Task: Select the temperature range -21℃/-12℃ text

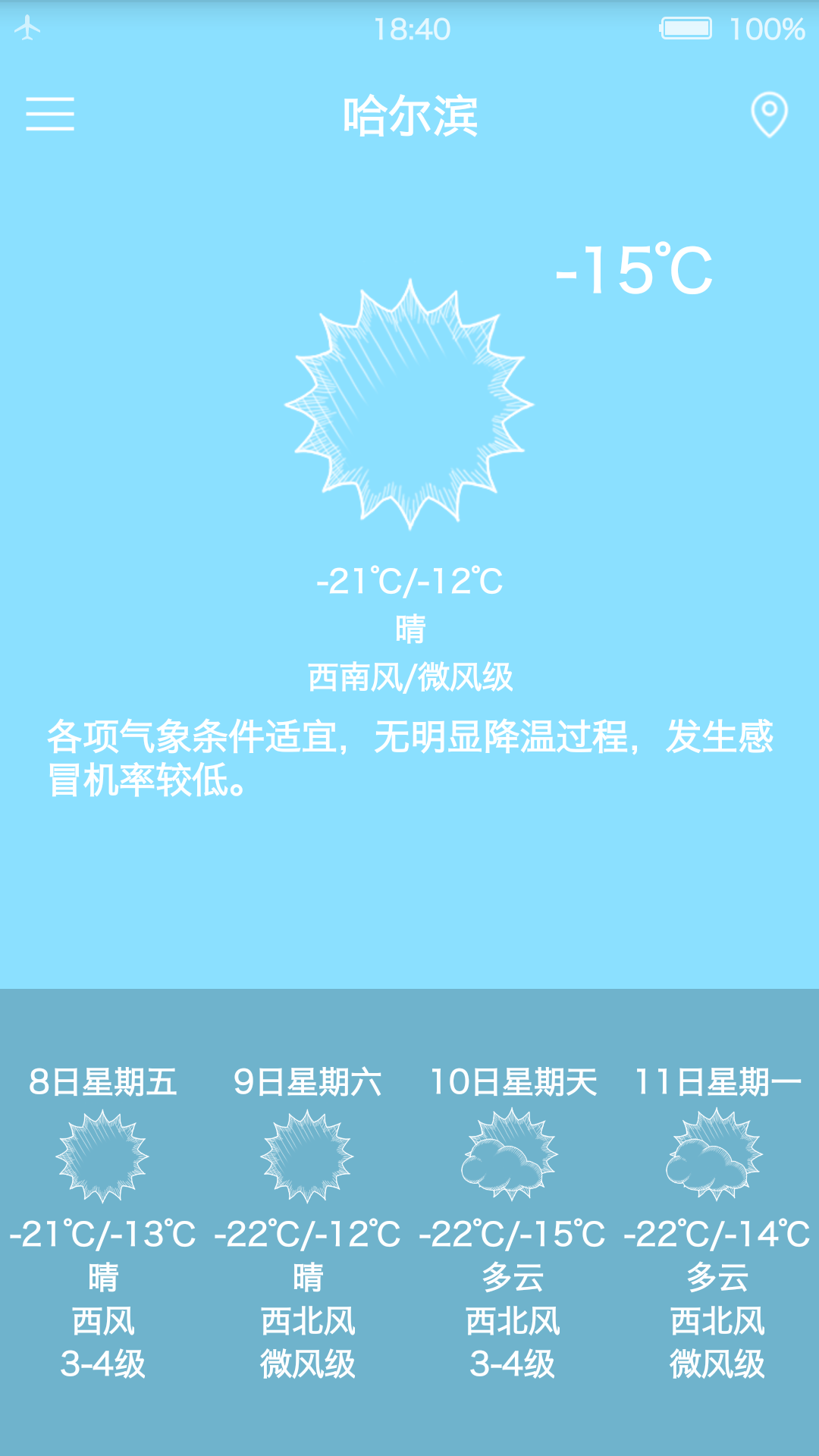Action: coord(409,582)
